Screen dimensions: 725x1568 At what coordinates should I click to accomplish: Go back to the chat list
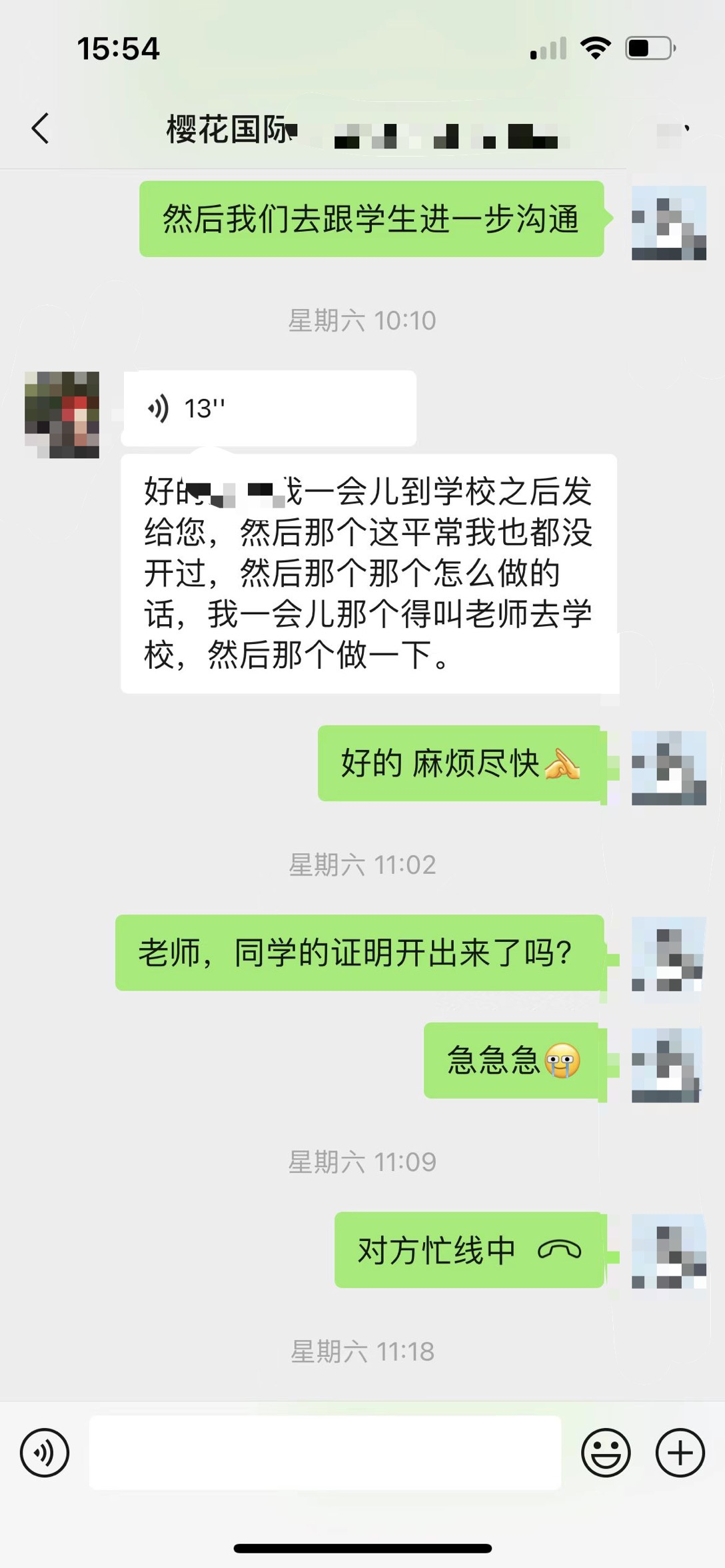[x=41, y=128]
